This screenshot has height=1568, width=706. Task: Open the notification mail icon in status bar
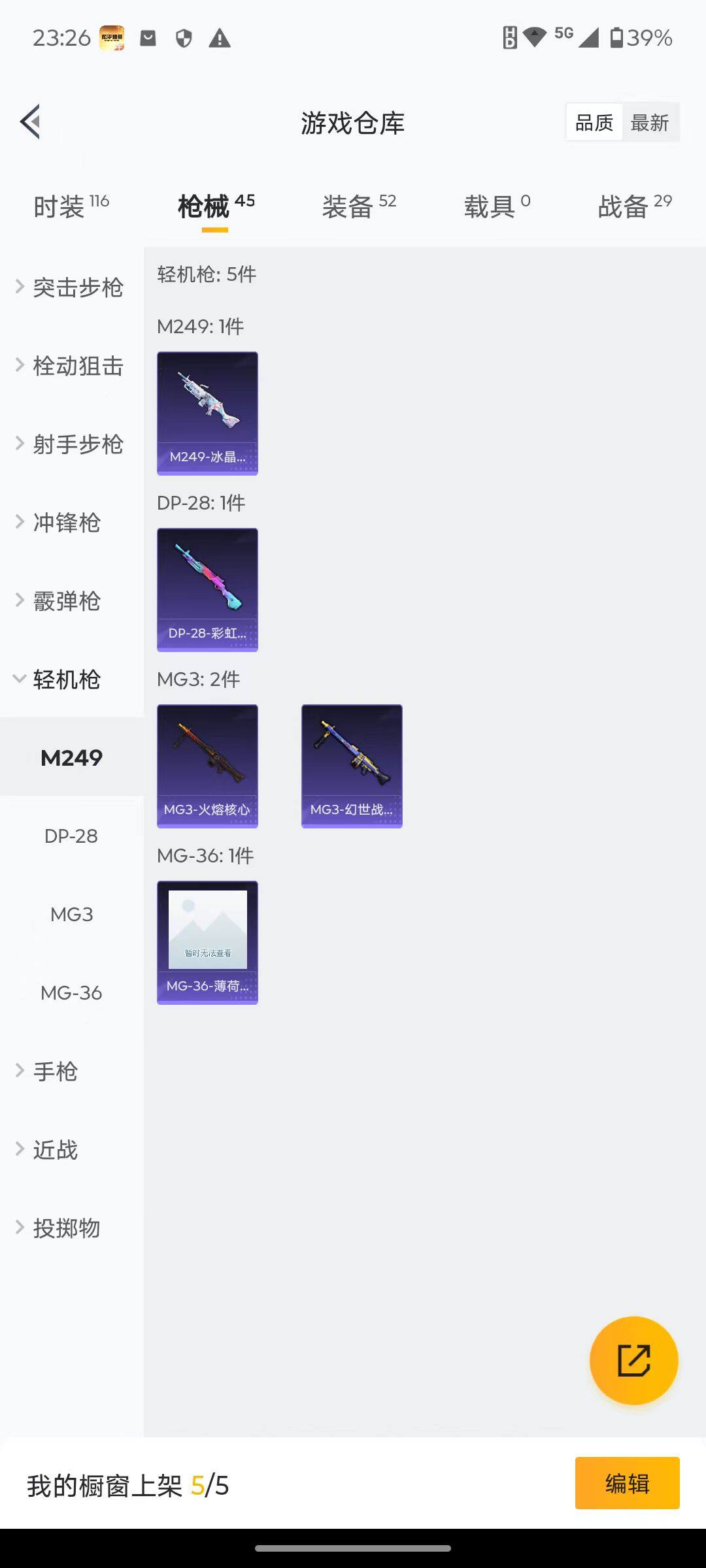[148, 39]
